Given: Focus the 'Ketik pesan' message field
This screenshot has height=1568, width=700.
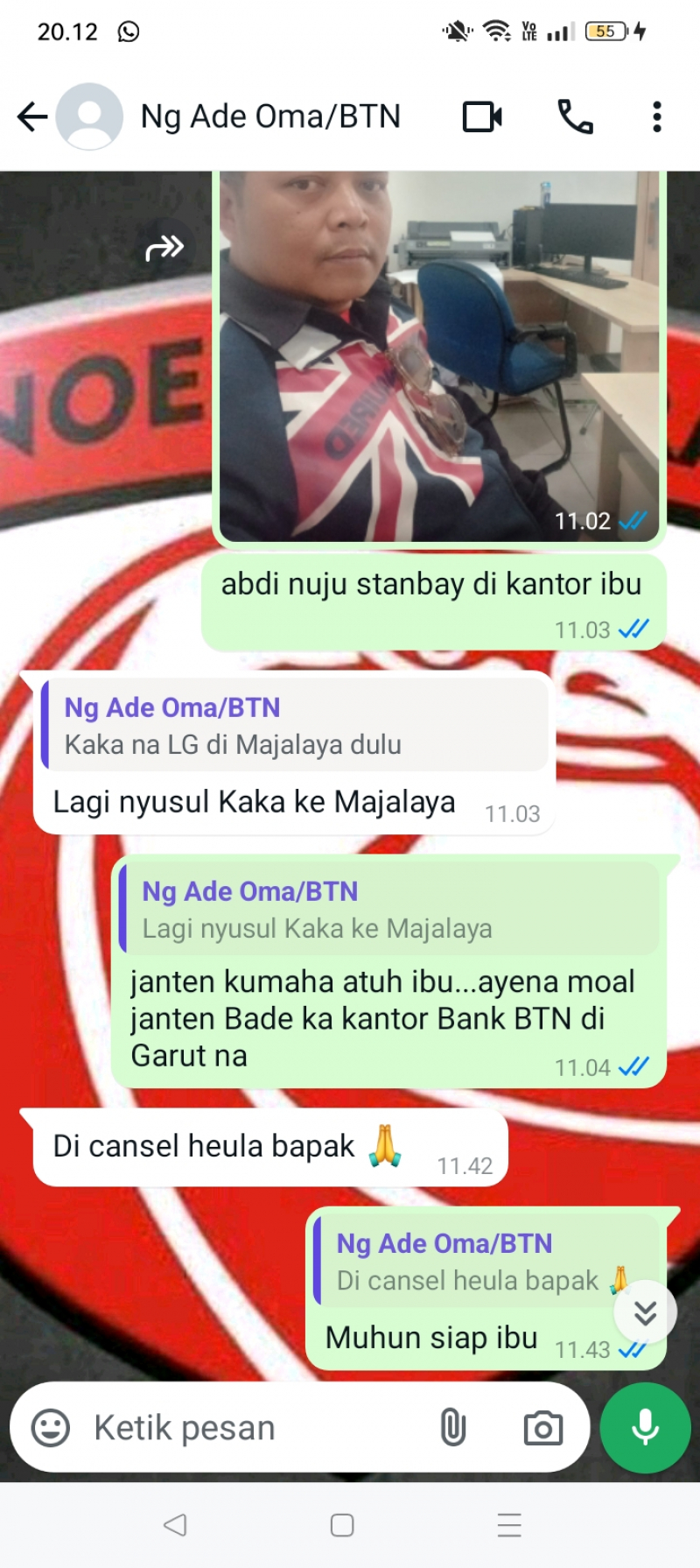Looking at the screenshot, I should click(x=254, y=1428).
